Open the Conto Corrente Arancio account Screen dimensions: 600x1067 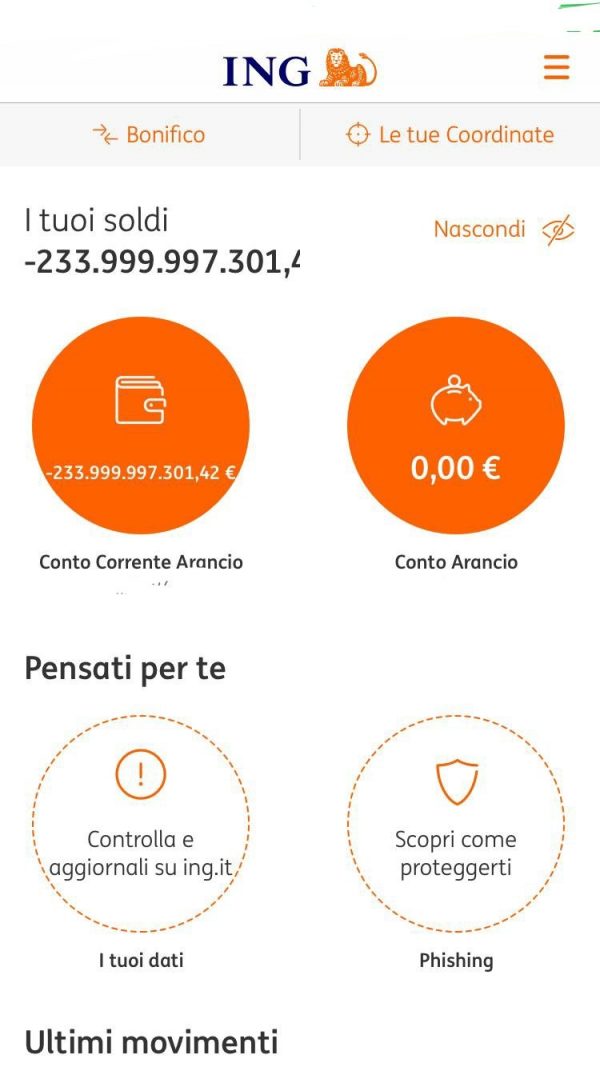[x=141, y=425]
